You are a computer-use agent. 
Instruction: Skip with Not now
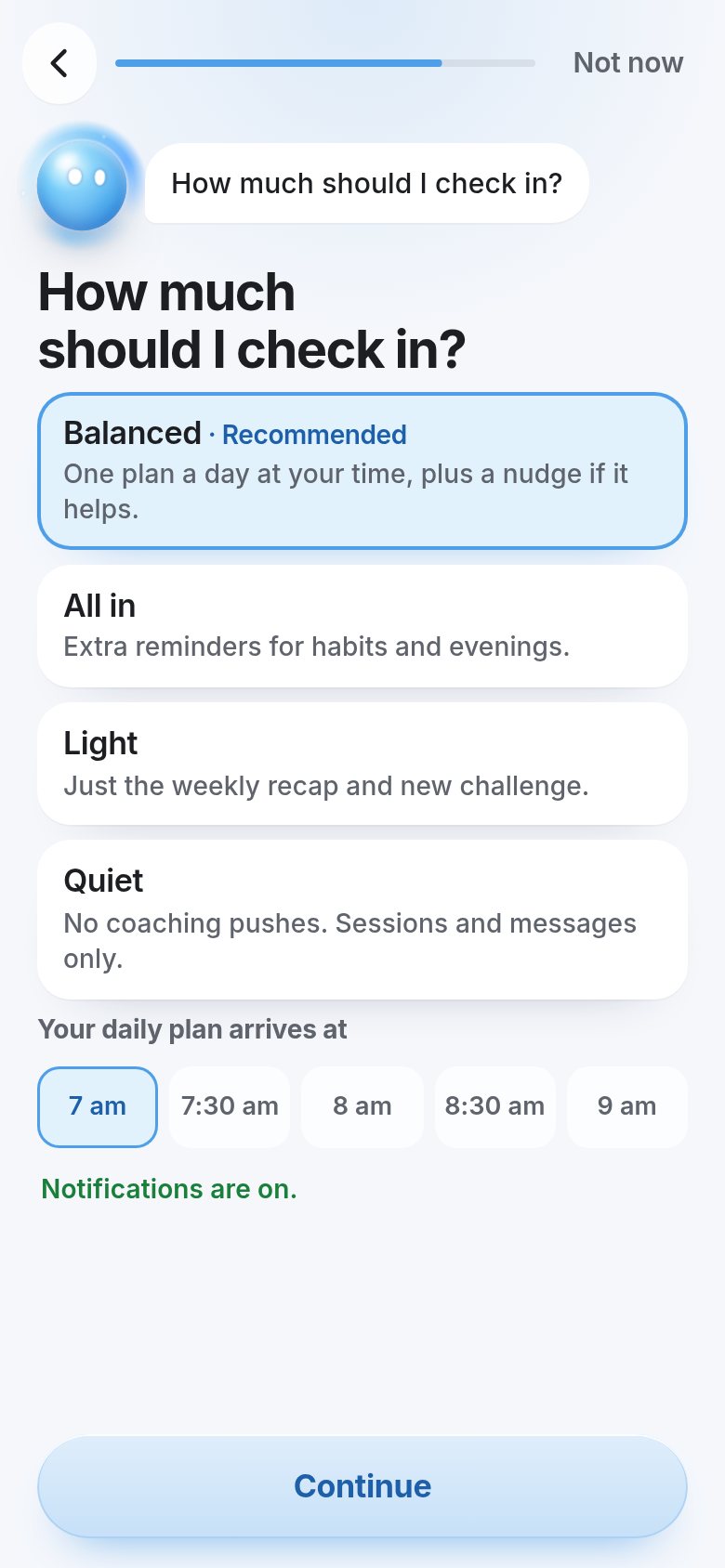(628, 62)
